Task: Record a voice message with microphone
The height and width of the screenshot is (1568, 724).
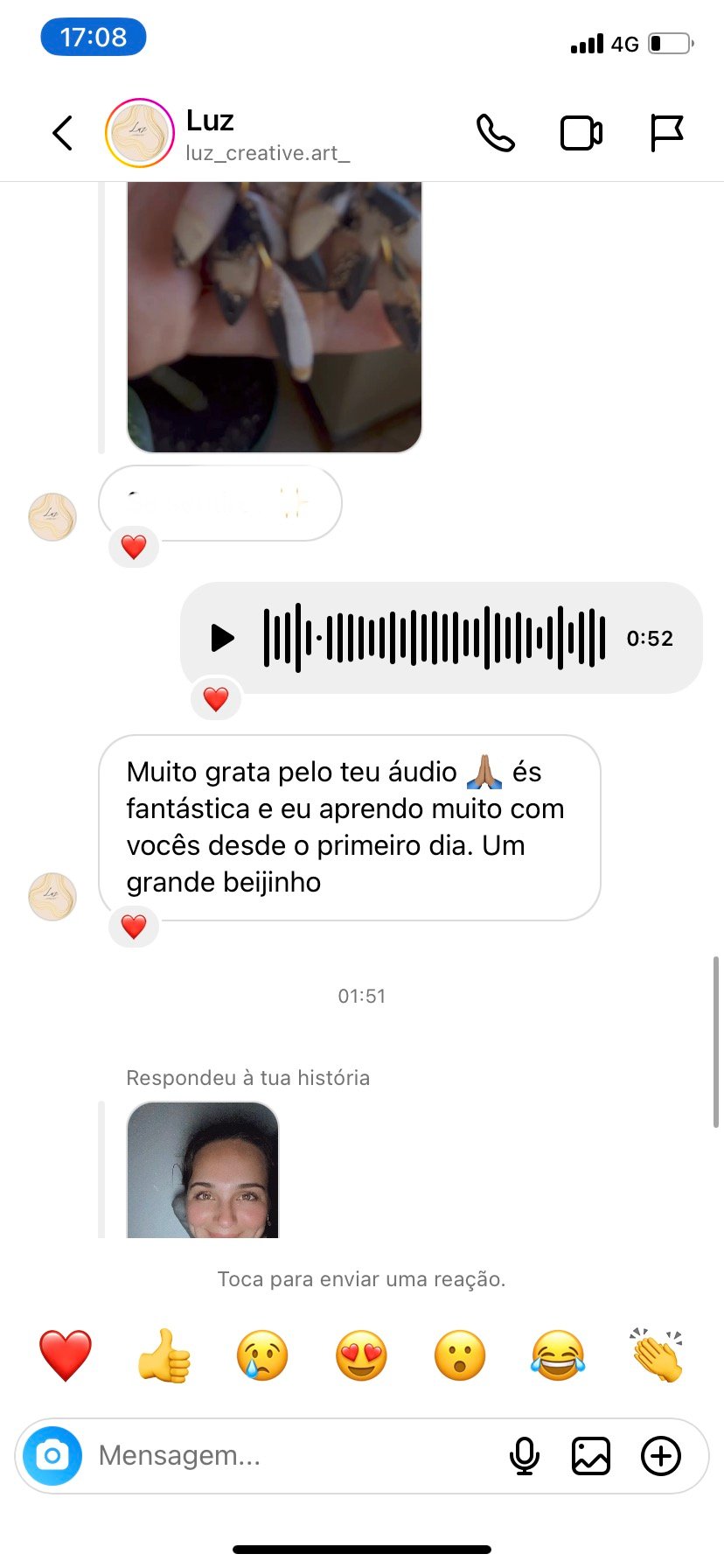Action: point(525,1456)
